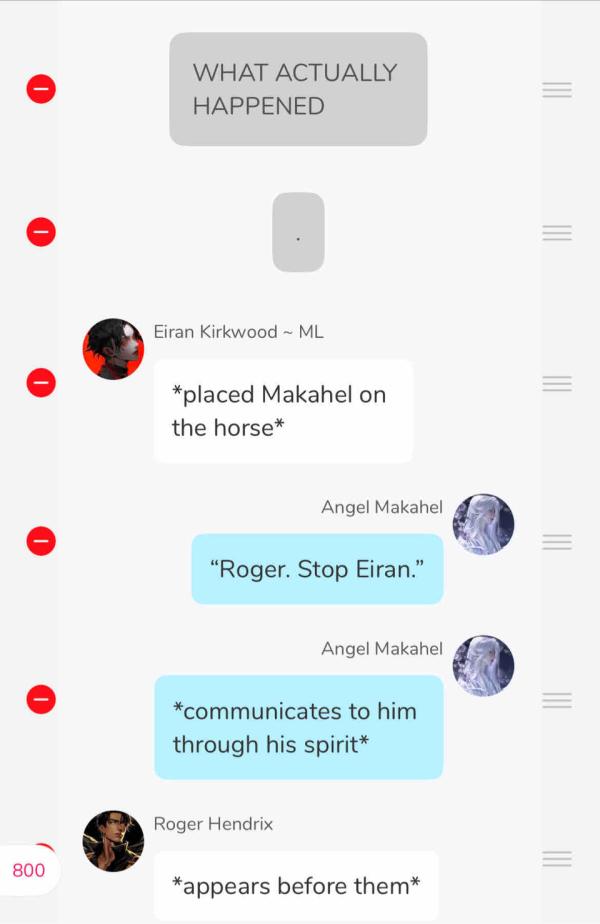Delete Eiran's placed Makahel on horse message

[x=41, y=383]
